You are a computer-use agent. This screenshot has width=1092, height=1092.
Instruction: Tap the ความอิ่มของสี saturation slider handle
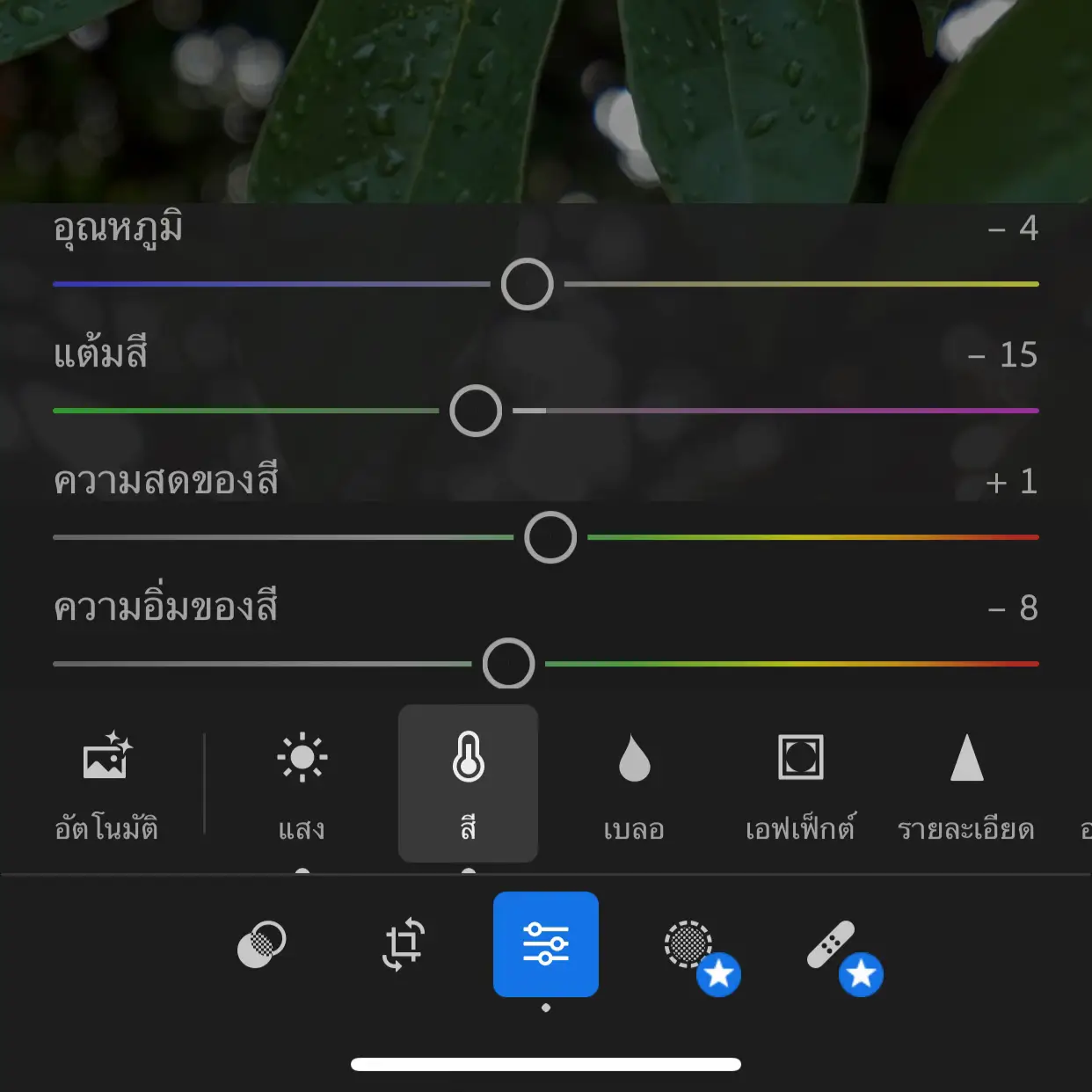point(508,664)
